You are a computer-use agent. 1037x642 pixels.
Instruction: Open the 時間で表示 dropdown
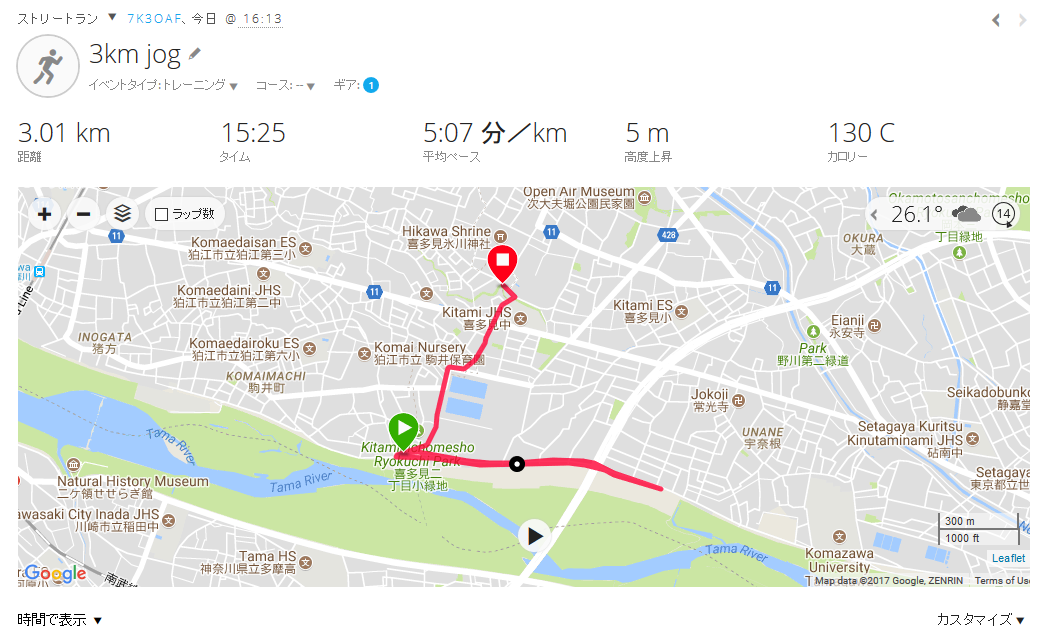pos(60,620)
